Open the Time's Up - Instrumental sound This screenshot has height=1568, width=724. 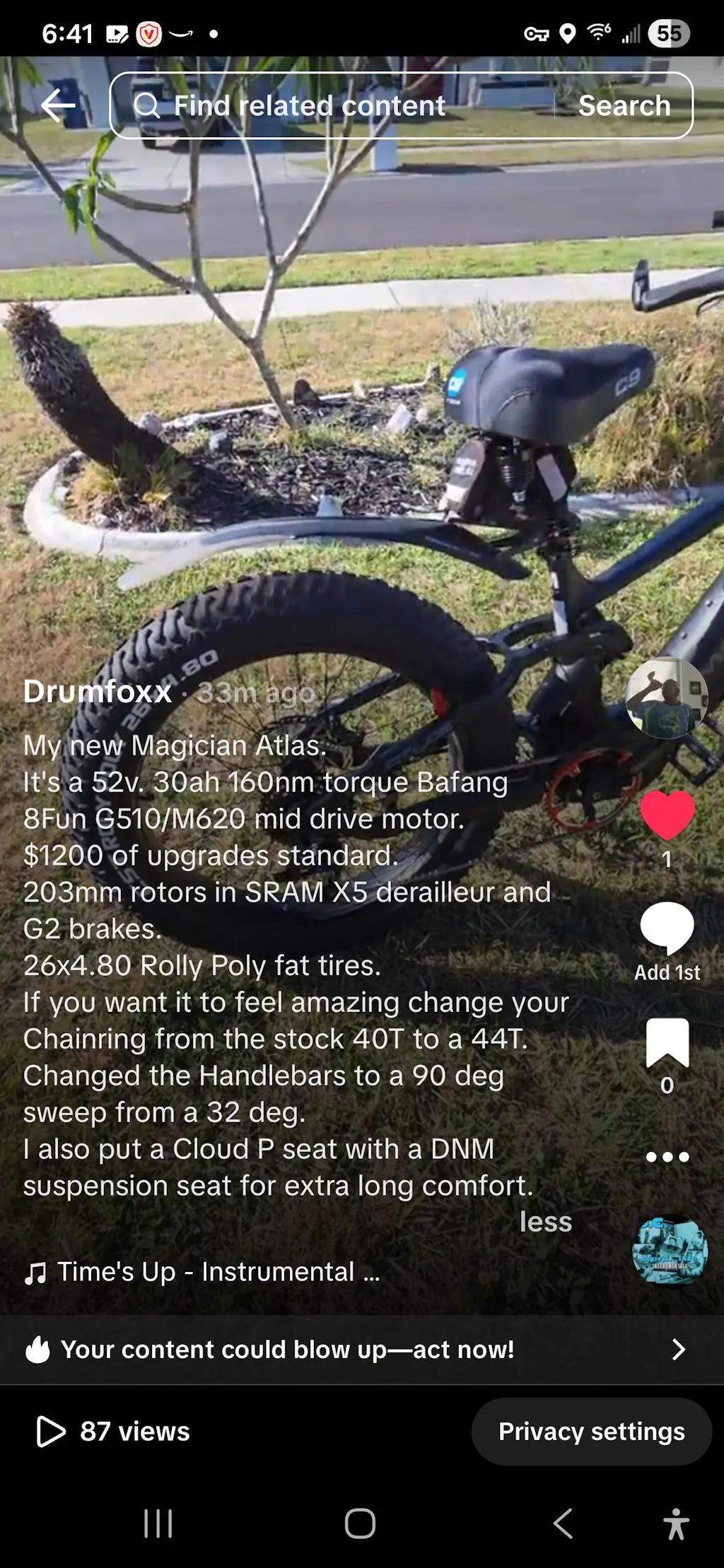click(x=205, y=1273)
